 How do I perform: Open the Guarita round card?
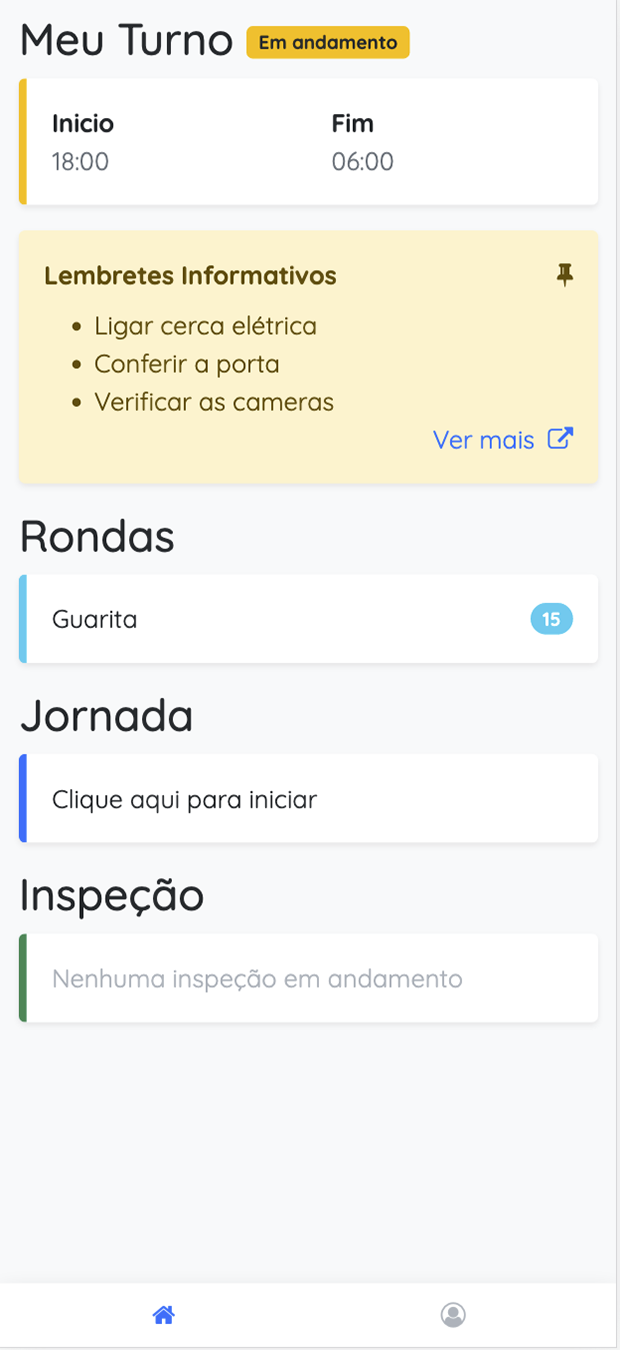(x=308, y=619)
